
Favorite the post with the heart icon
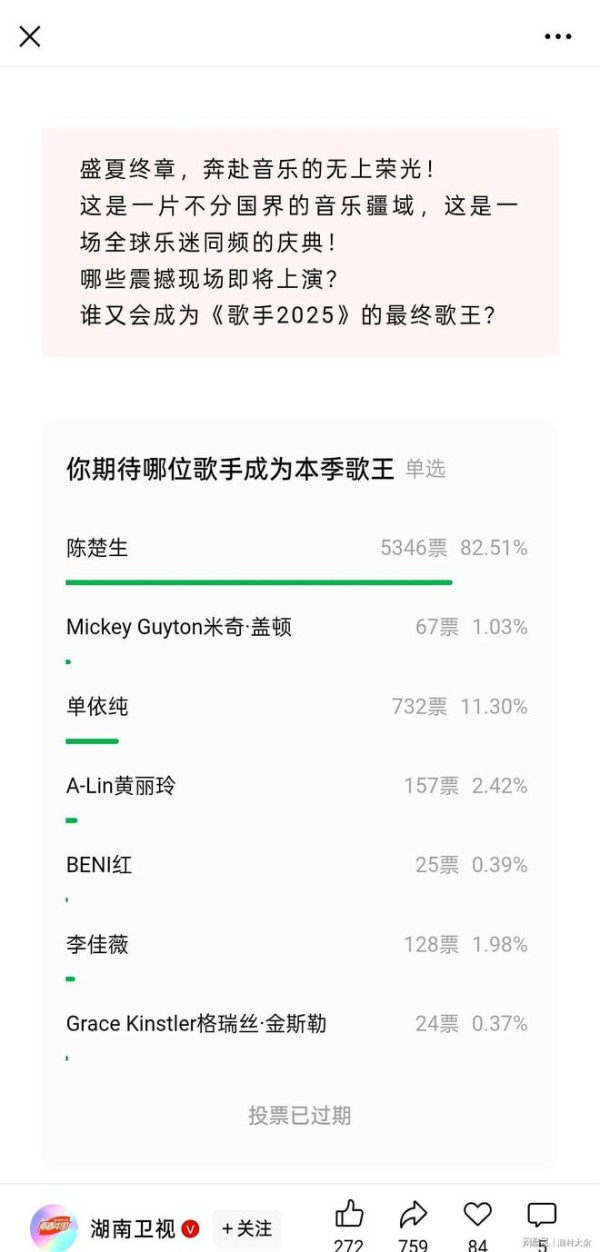(x=478, y=1214)
